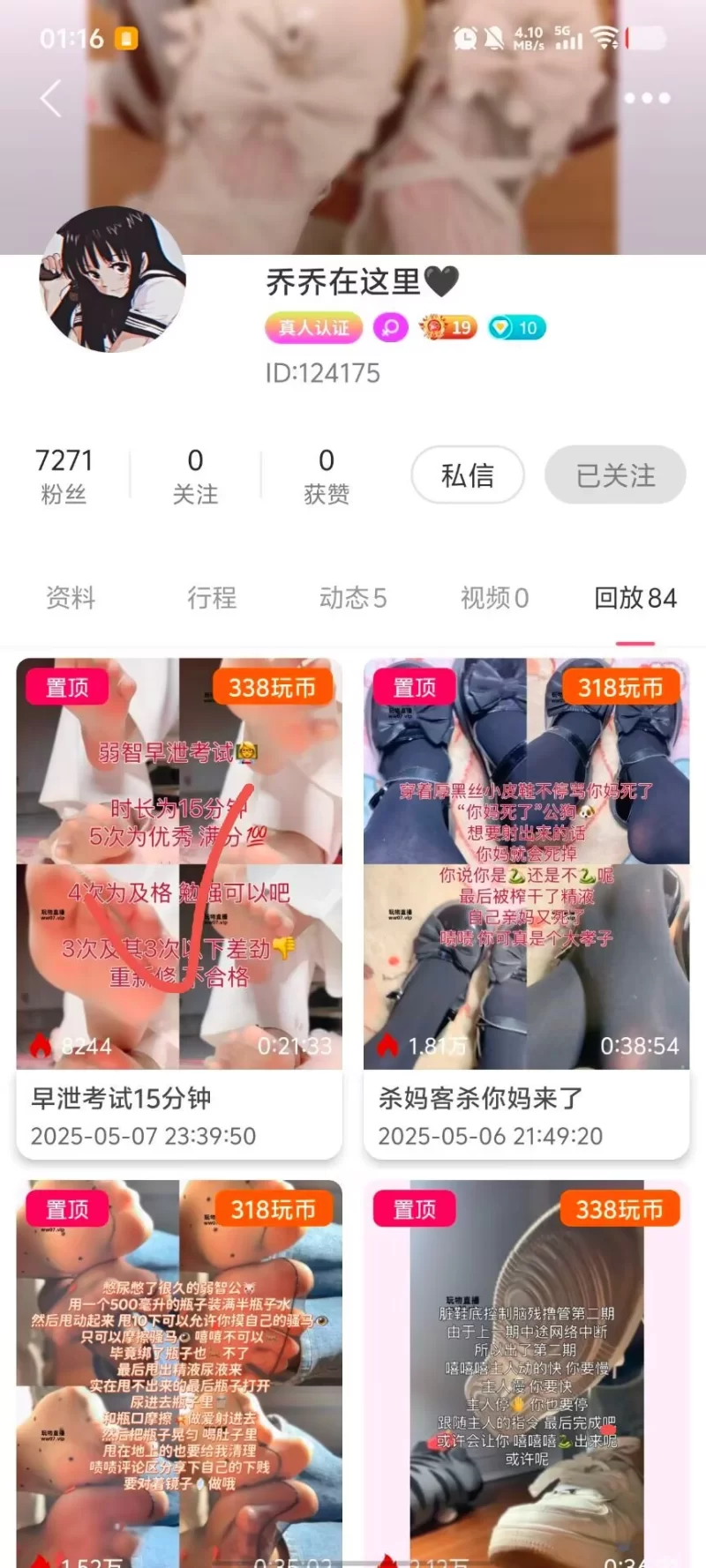Switch to the 资料 tab
The image size is (706, 1568).
(x=71, y=598)
